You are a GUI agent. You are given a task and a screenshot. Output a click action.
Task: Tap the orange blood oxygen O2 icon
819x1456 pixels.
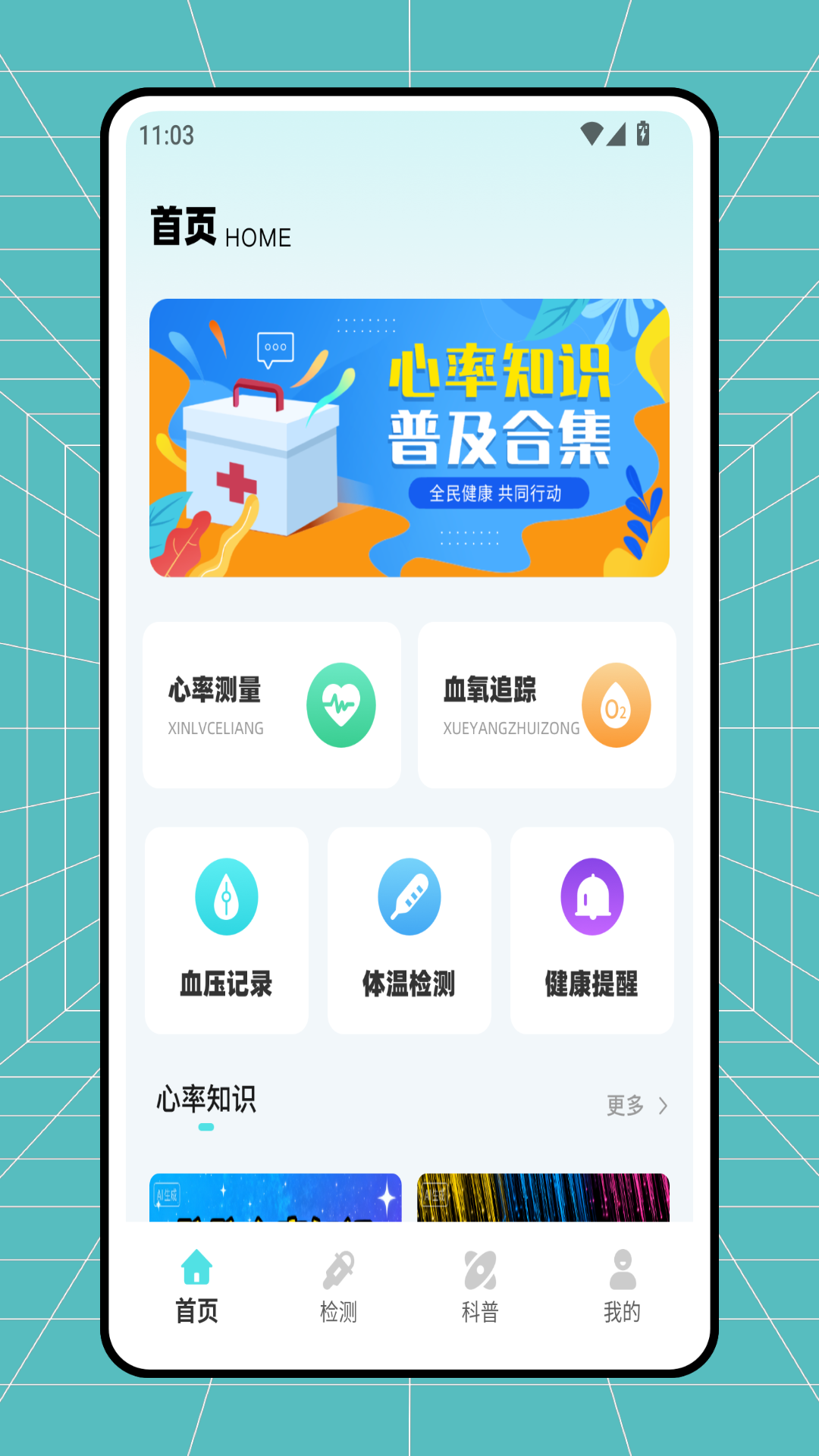(x=616, y=705)
